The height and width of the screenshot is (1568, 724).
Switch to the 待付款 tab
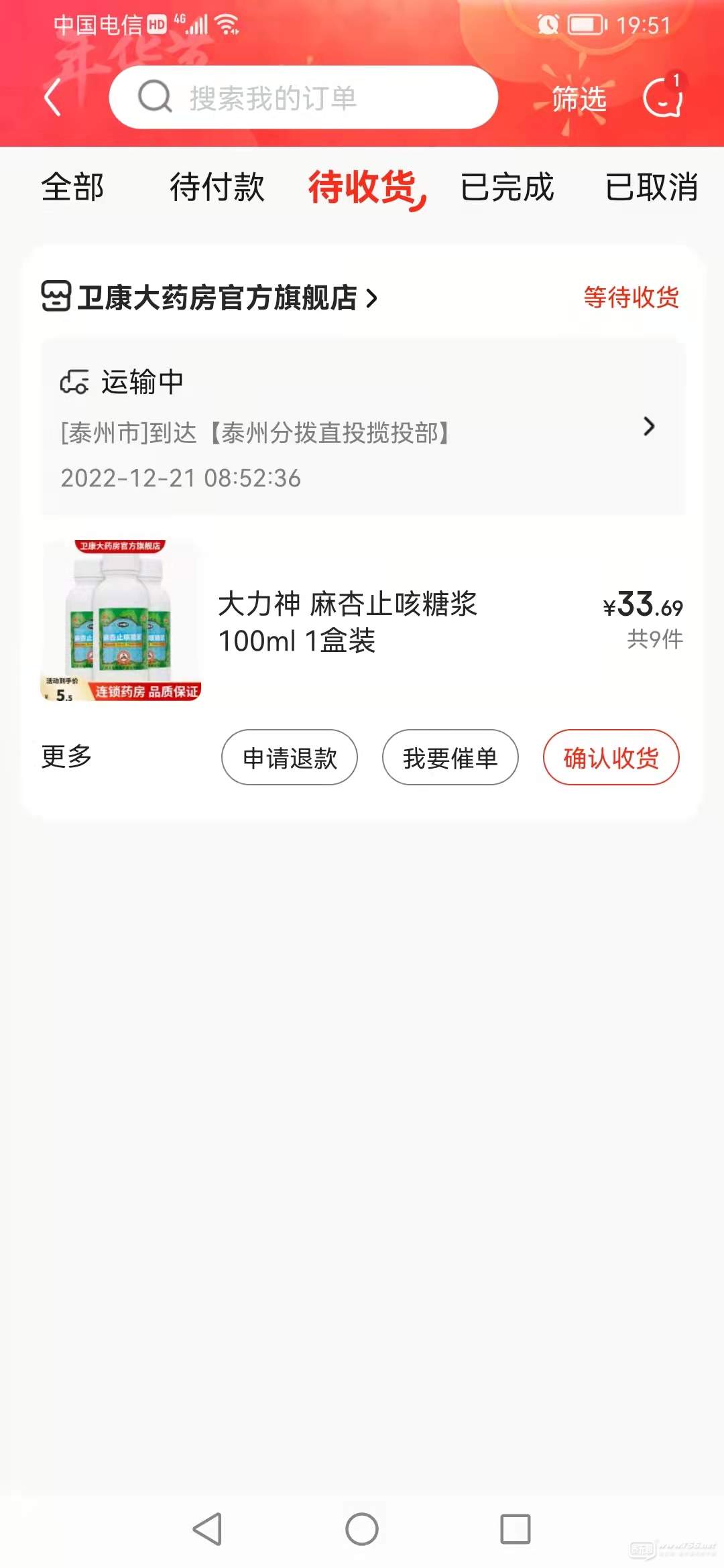(217, 187)
